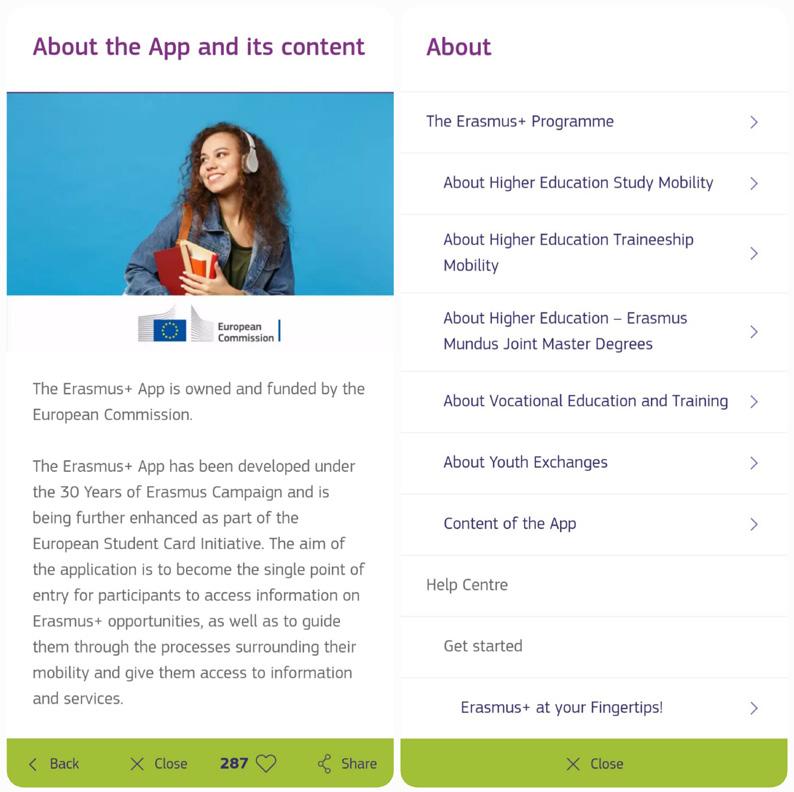Close the About the App content page
Screen dimensions: 794x792
(x=159, y=764)
